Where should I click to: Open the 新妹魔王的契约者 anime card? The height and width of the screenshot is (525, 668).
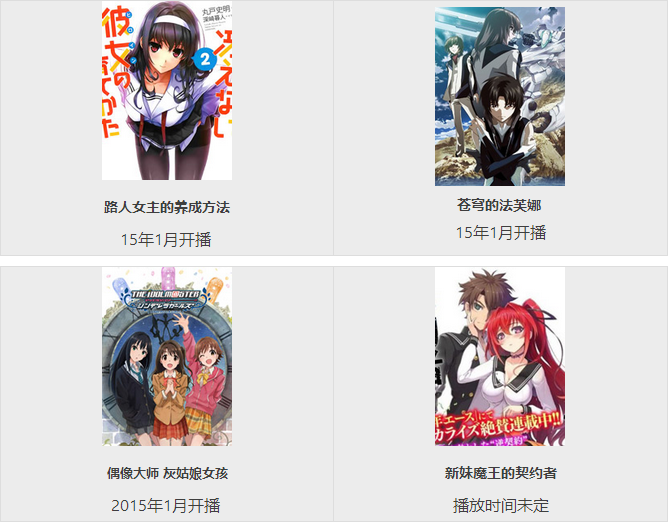(500, 356)
